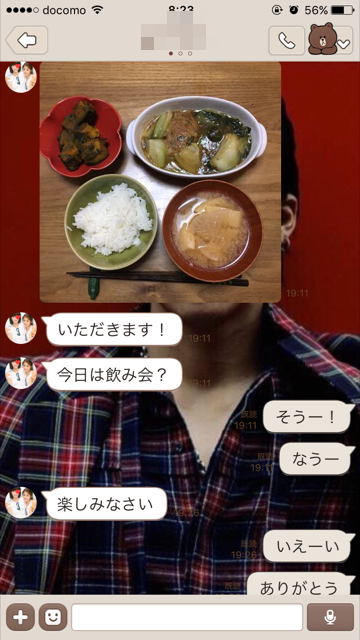Open sender's profile beside いただきます message
This screenshot has width=360, height=640.
21,328
